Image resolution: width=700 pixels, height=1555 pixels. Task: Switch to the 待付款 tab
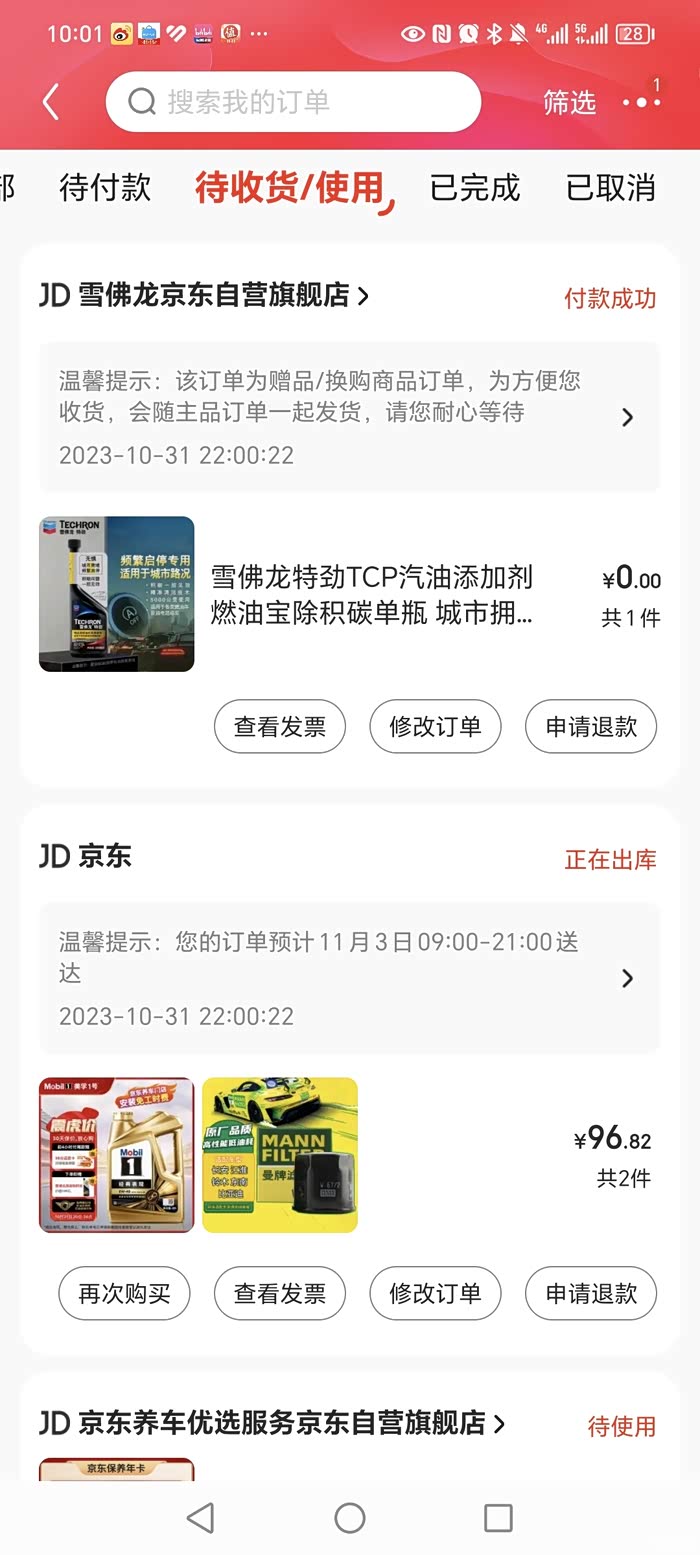(x=105, y=187)
